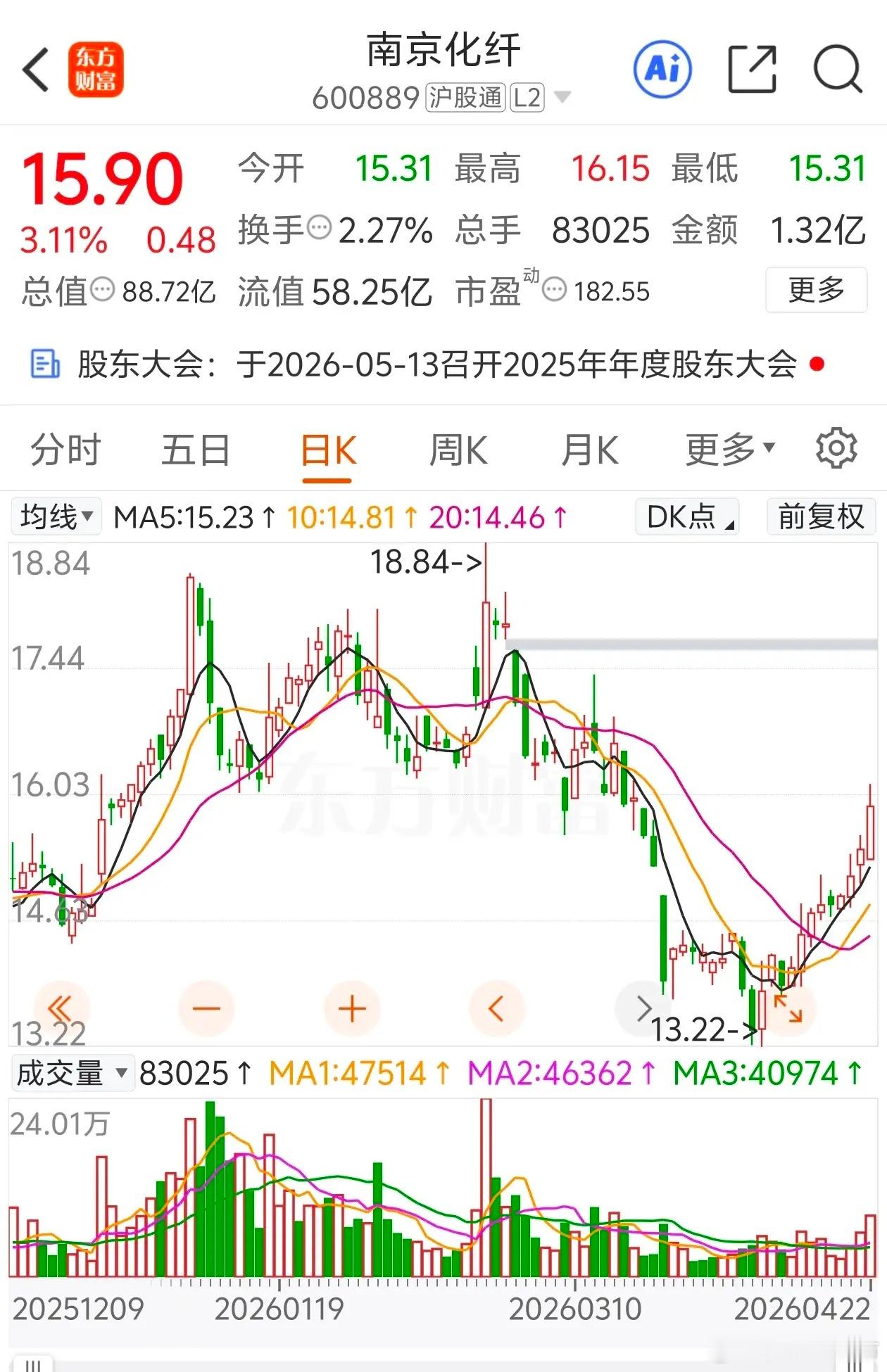Toggle 前复权 adjusted price mode
Screen dimensions: 887x1372
[x=819, y=517]
